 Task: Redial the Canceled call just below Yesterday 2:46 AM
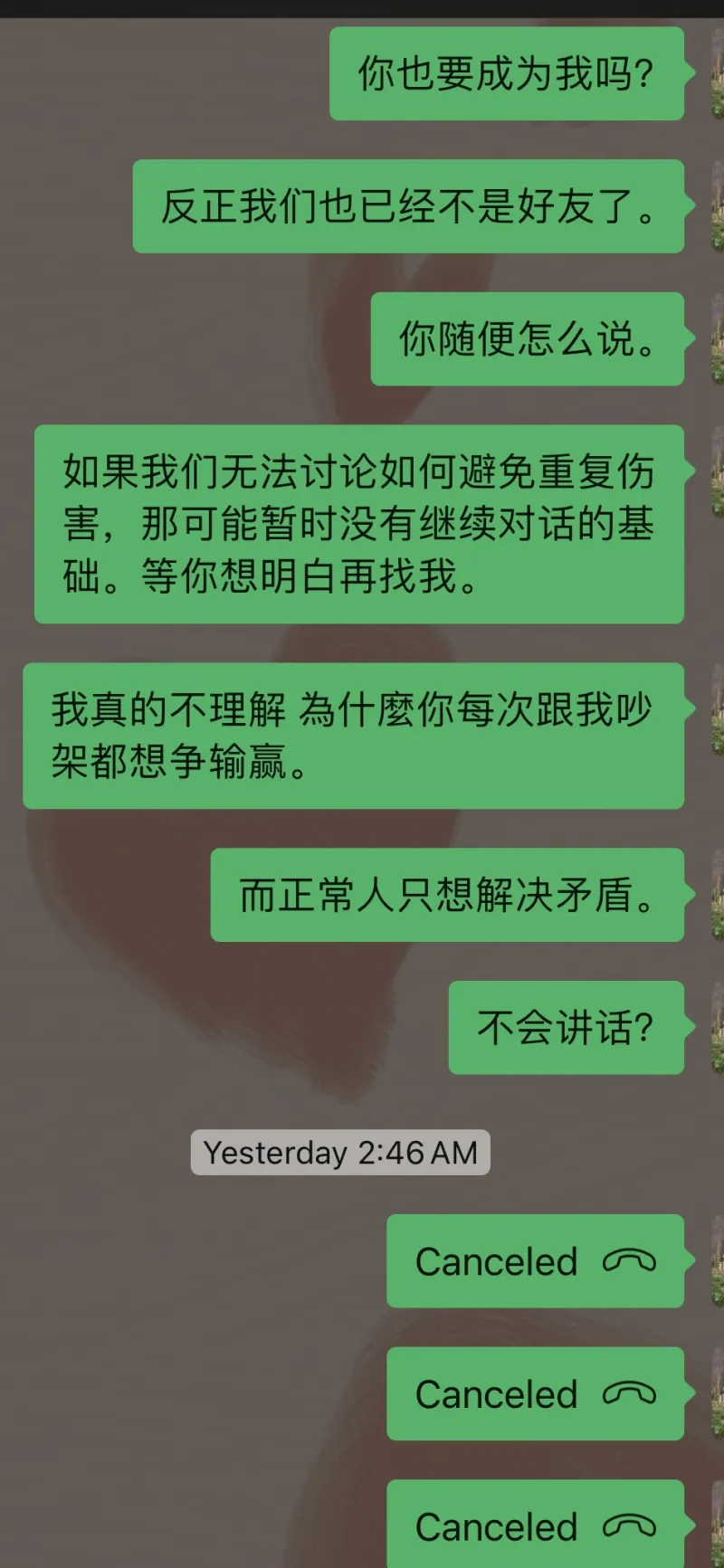(535, 1261)
